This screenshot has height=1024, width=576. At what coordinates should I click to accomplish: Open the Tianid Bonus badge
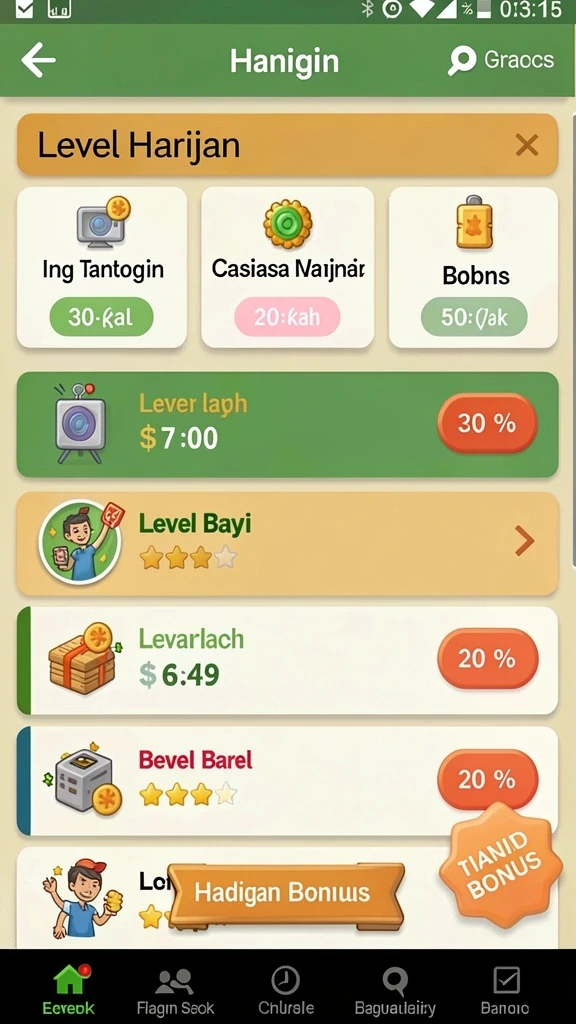tap(500, 865)
